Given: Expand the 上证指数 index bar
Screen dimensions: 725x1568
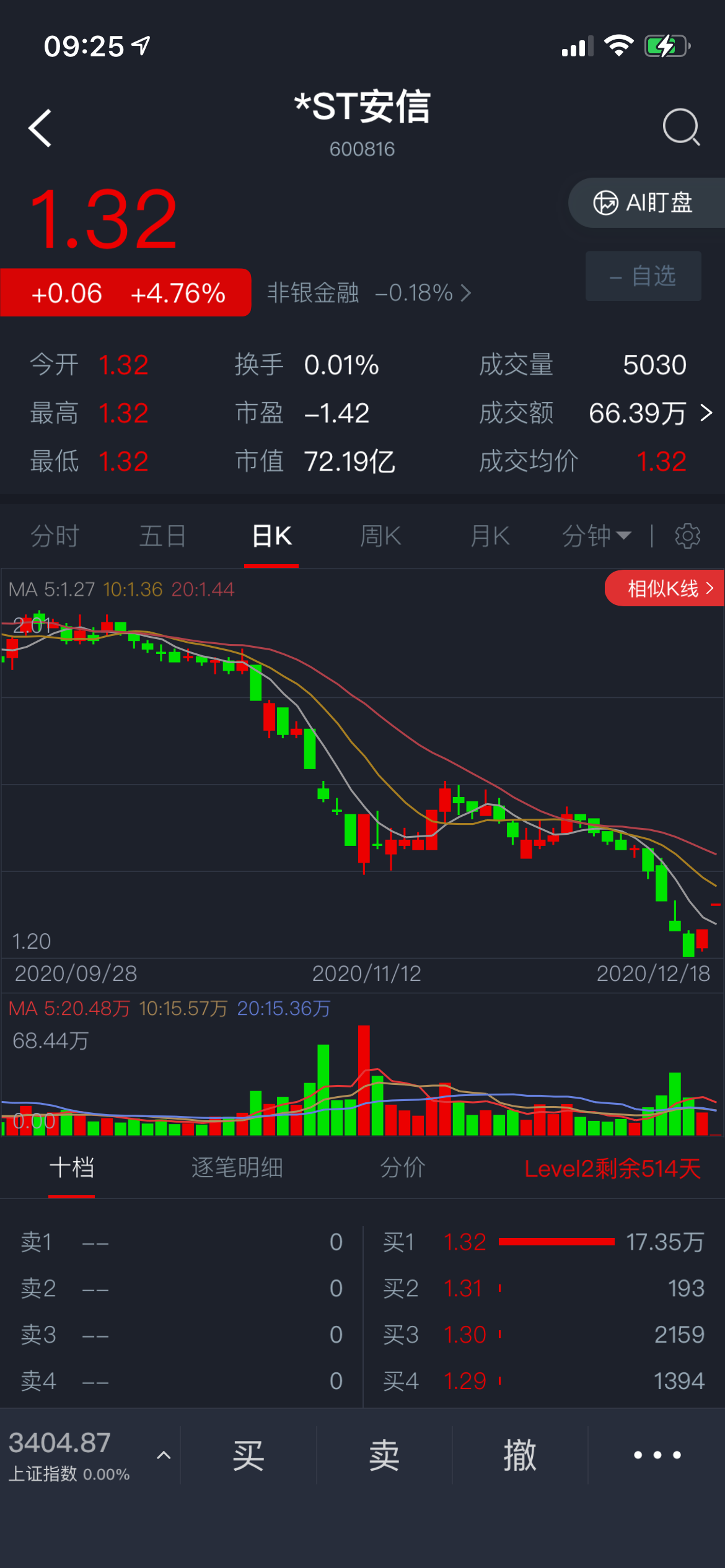Looking at the screenshot, I should pyautogui.click(x=164, y=1455).
